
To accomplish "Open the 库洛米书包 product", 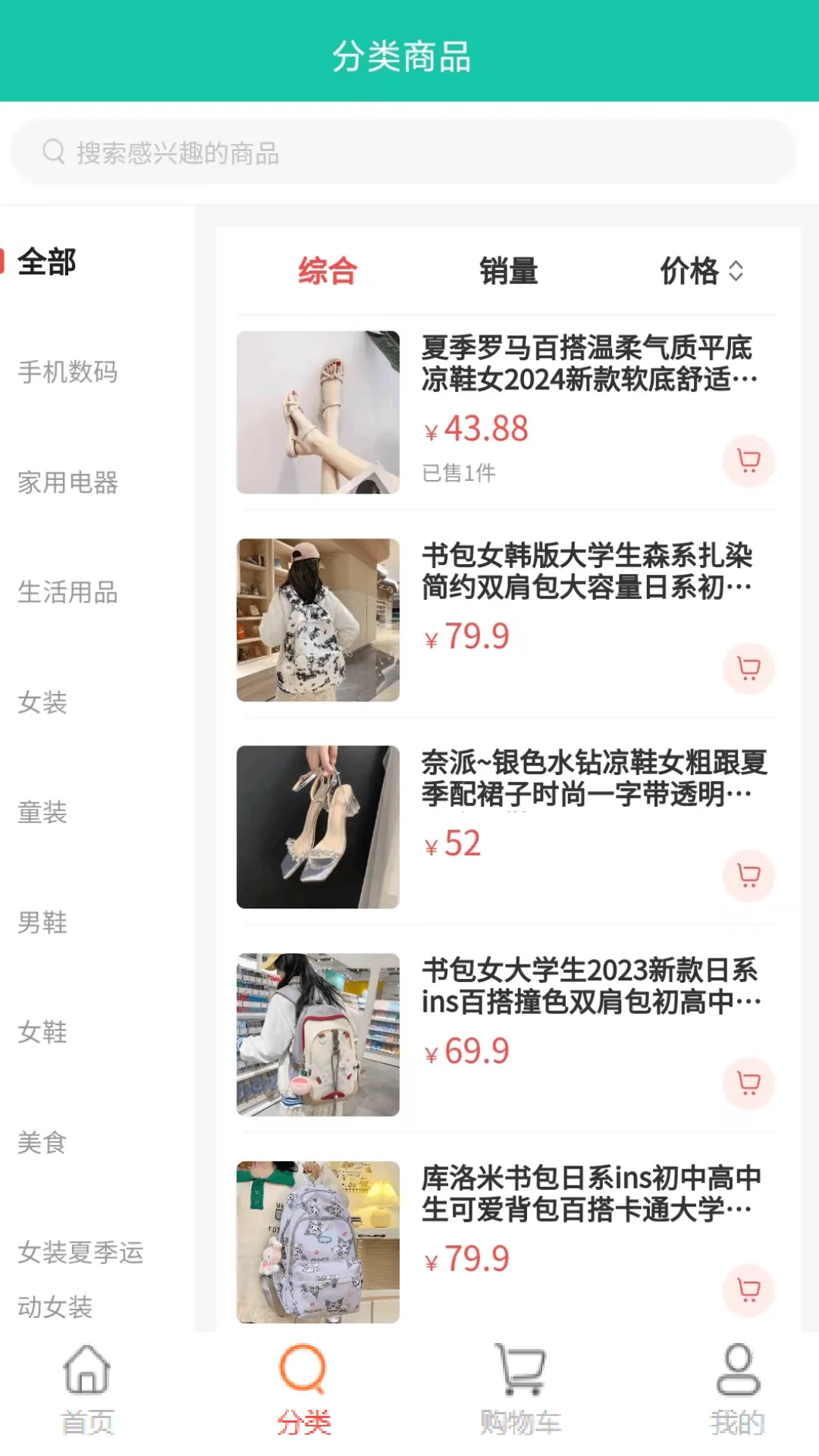I will click(x=591, y=1194).
